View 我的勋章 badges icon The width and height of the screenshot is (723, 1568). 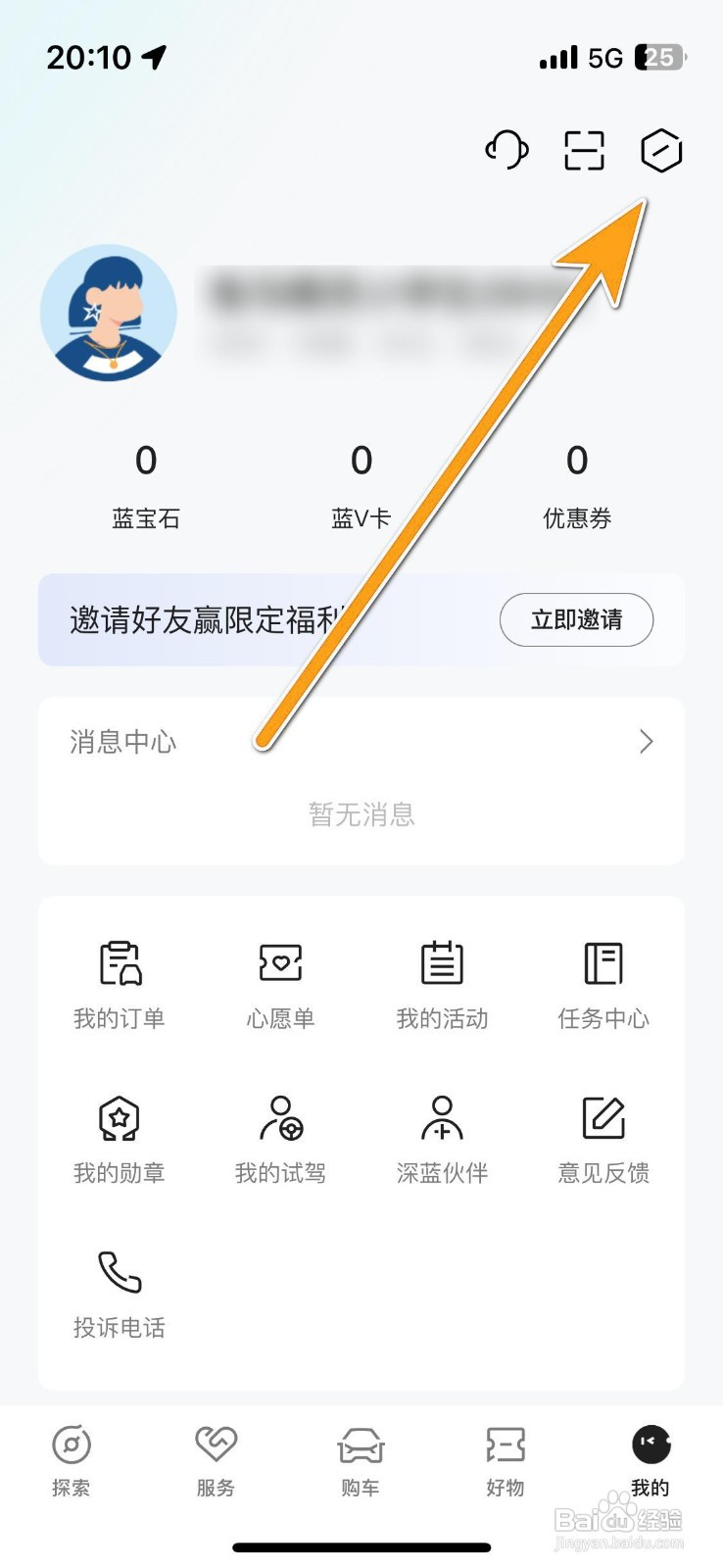click(120, 1137)
